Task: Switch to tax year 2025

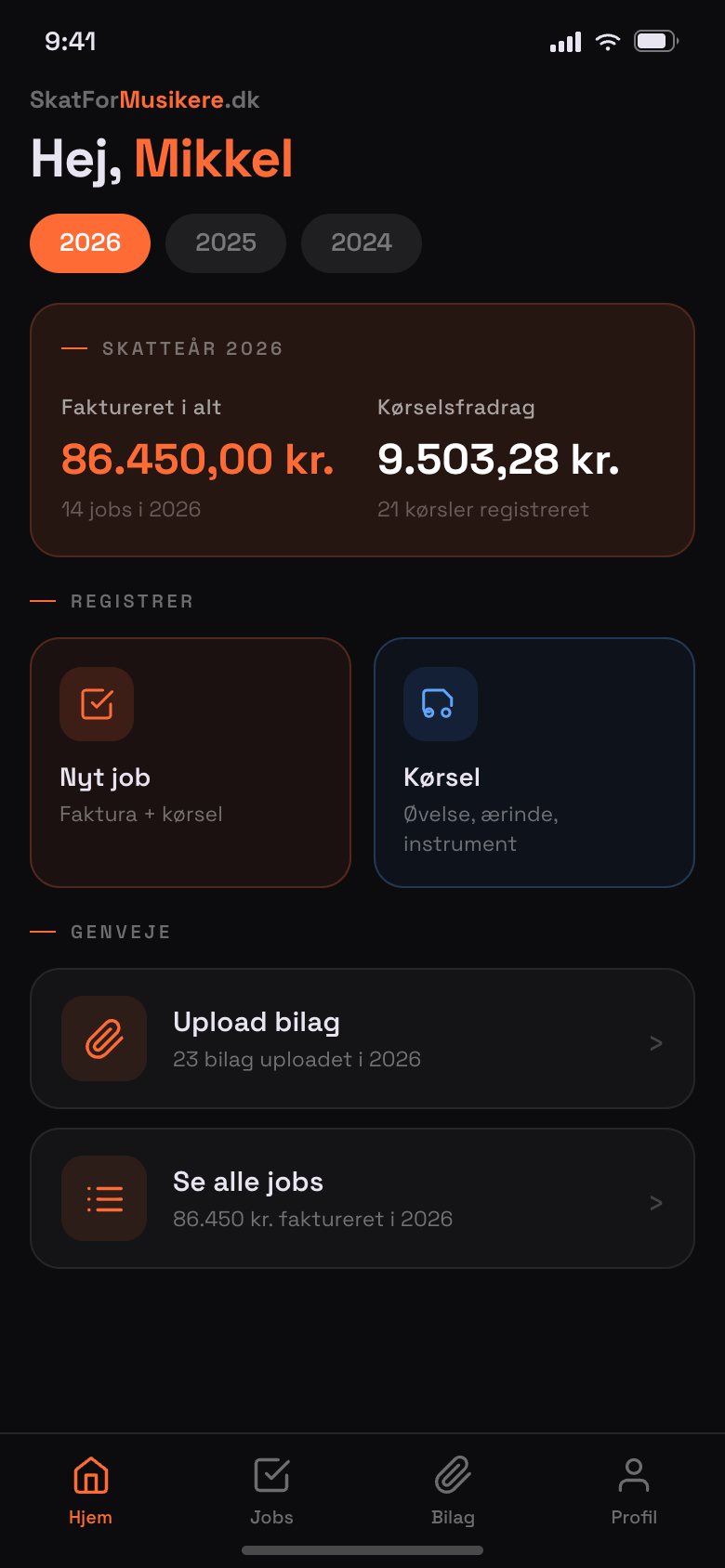Action: tap(226, 243)
